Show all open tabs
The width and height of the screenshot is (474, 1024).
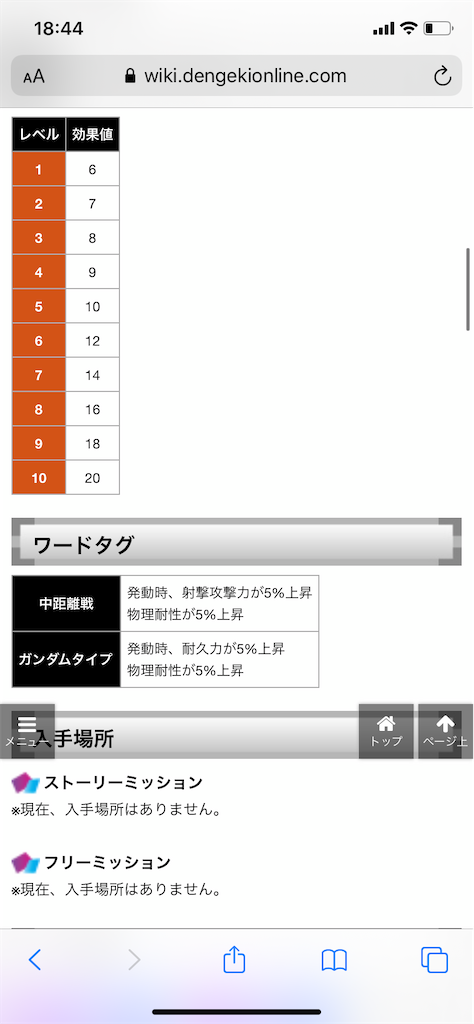(x=435, y=959)
